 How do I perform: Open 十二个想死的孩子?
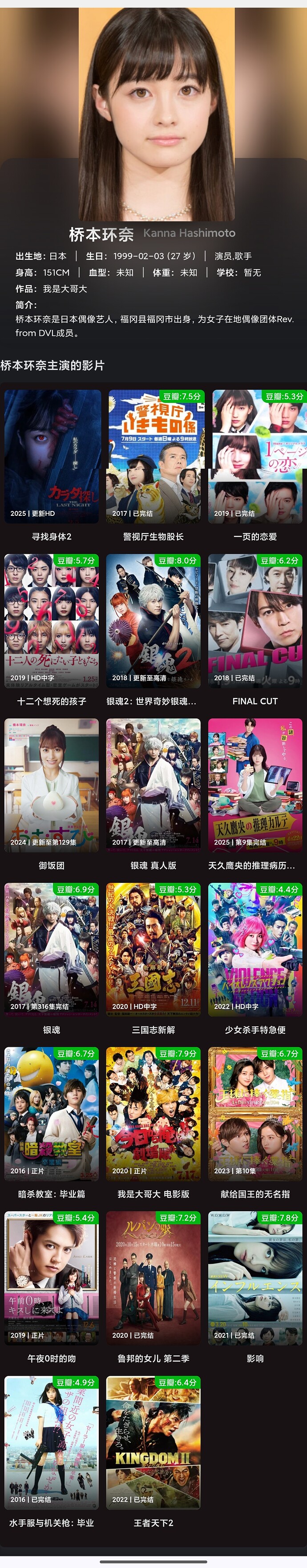pos(52,621)
